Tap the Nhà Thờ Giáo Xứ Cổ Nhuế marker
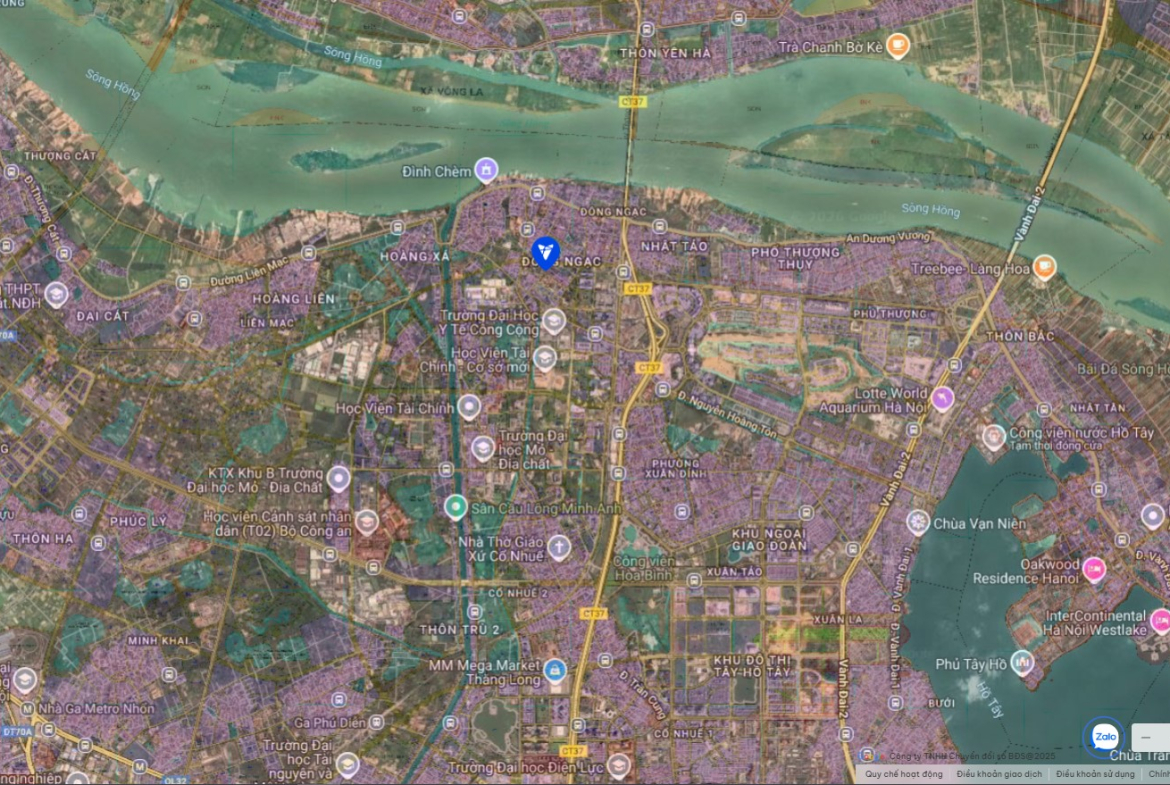The width and height of the screenshot is (1170, 785). pyautogui.click(x=558, y=547)
